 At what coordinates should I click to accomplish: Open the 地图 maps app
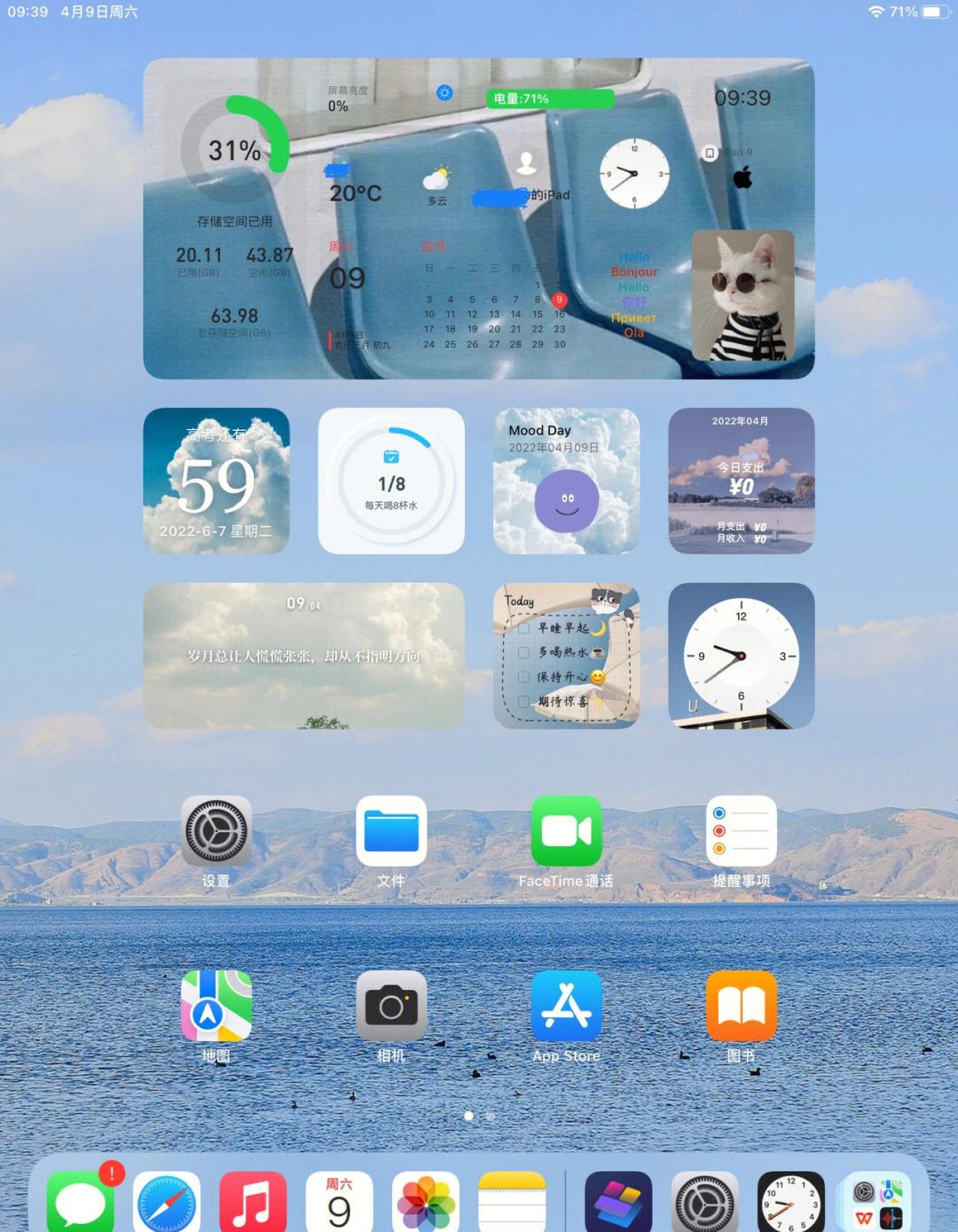point(216,1006)
